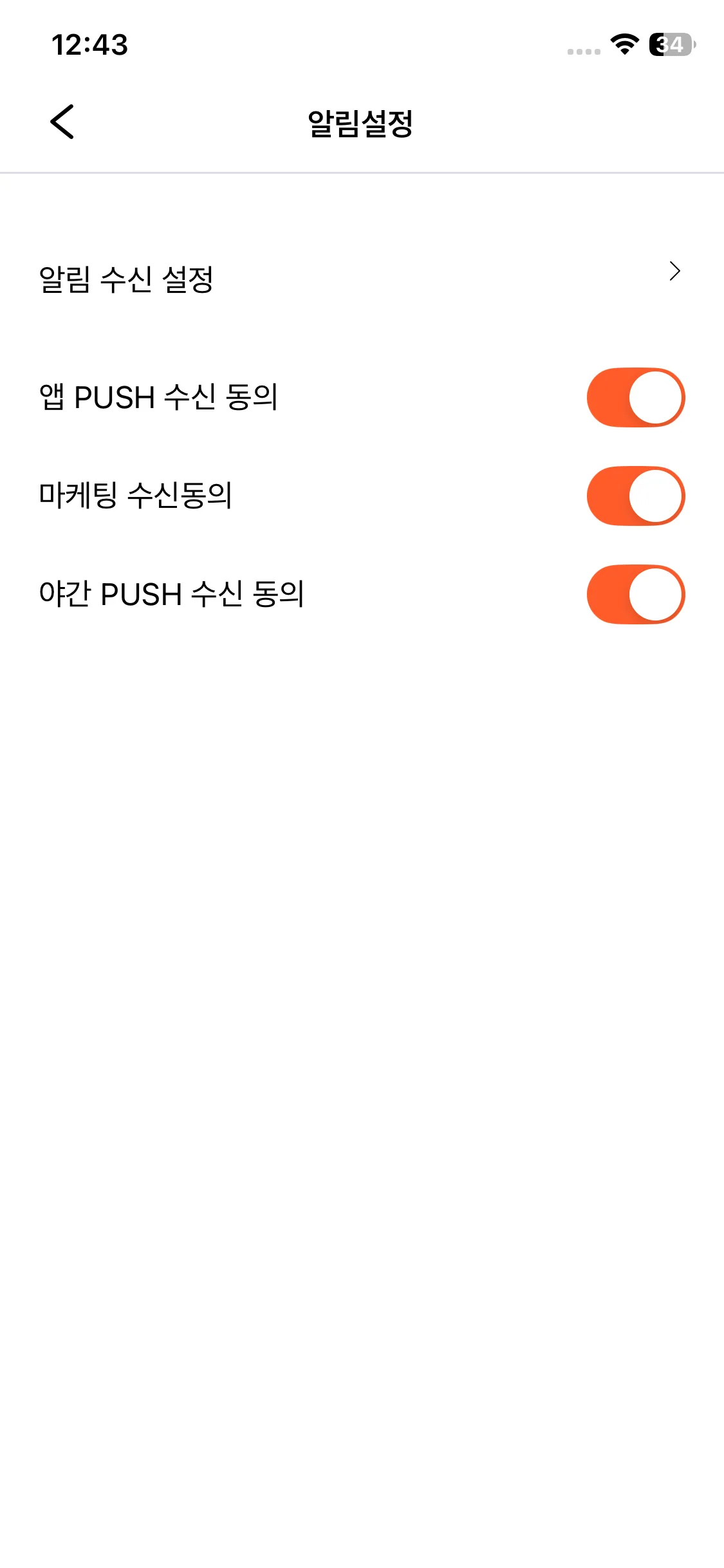Image resolution: width=724 pixels, height=1568 pixels.
Task: Select the 알림설정 title
Action: click(x=362, y=122)
